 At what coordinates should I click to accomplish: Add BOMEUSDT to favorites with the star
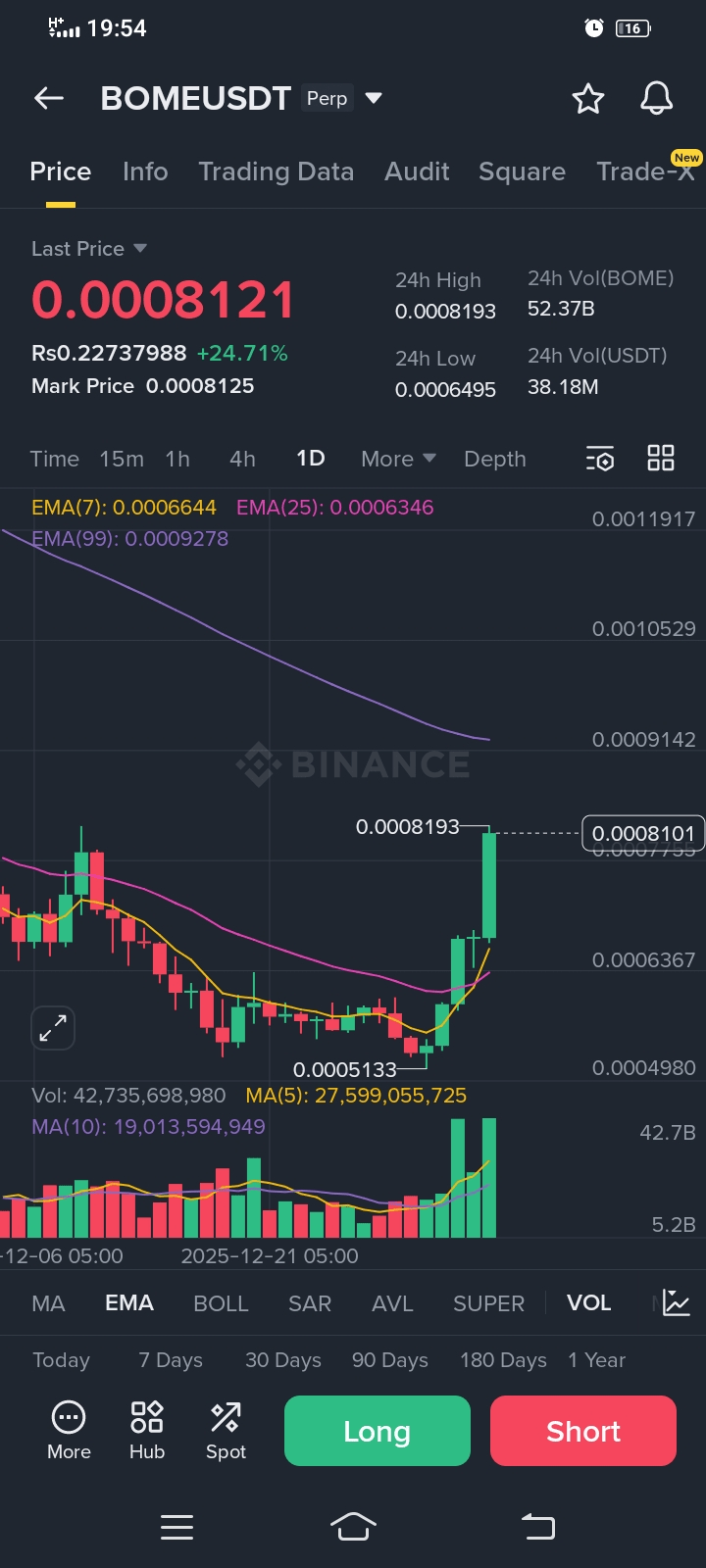click(588, 98)
